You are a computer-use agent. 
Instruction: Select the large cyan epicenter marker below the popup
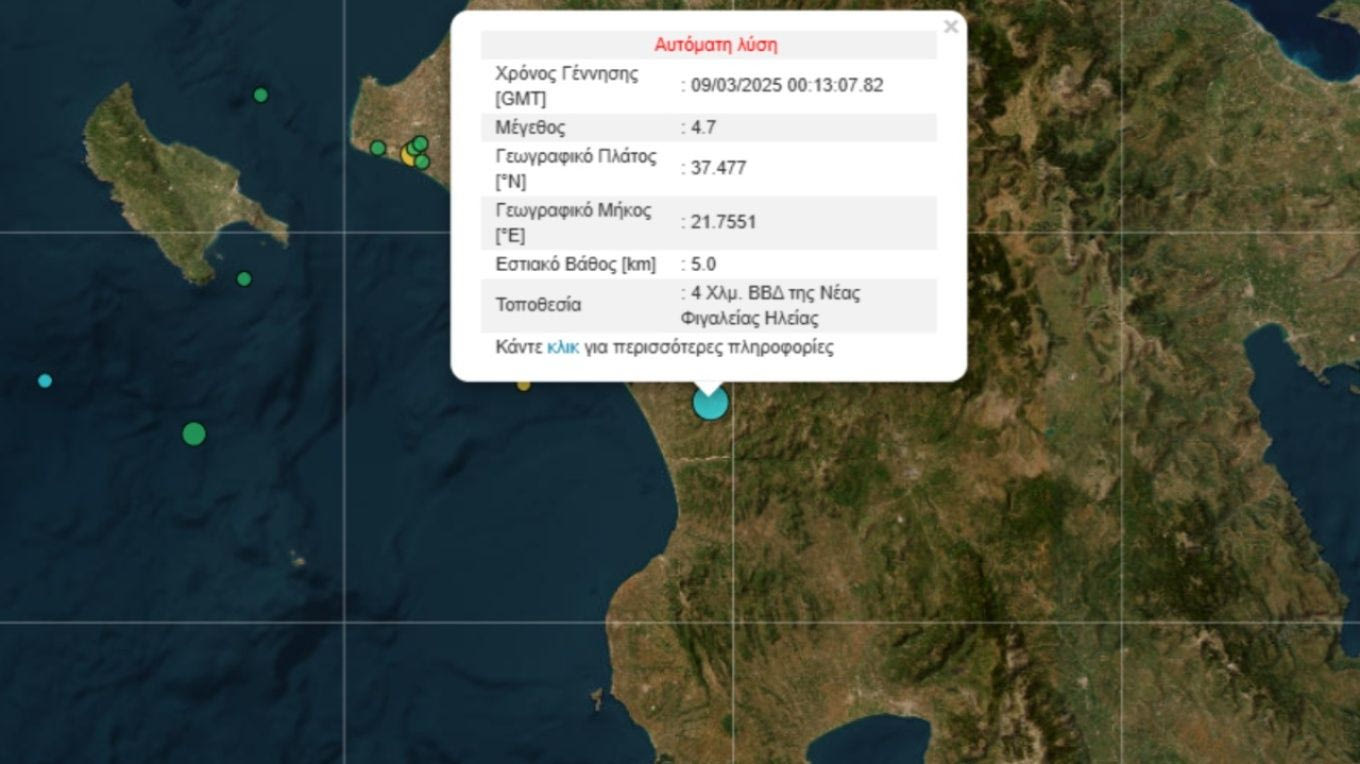(x=710, y=404)
